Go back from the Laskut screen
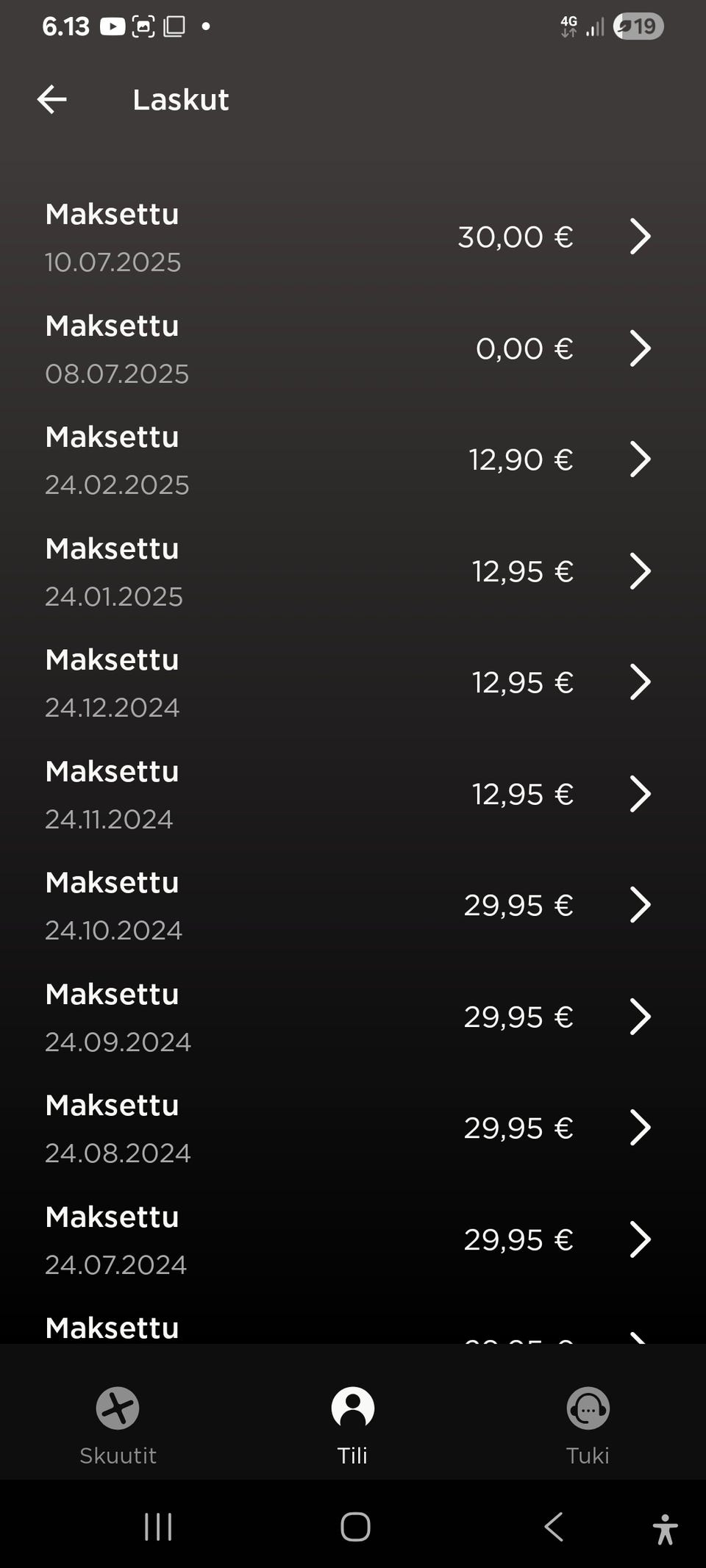706x1568 pixels. pos(51,99)
